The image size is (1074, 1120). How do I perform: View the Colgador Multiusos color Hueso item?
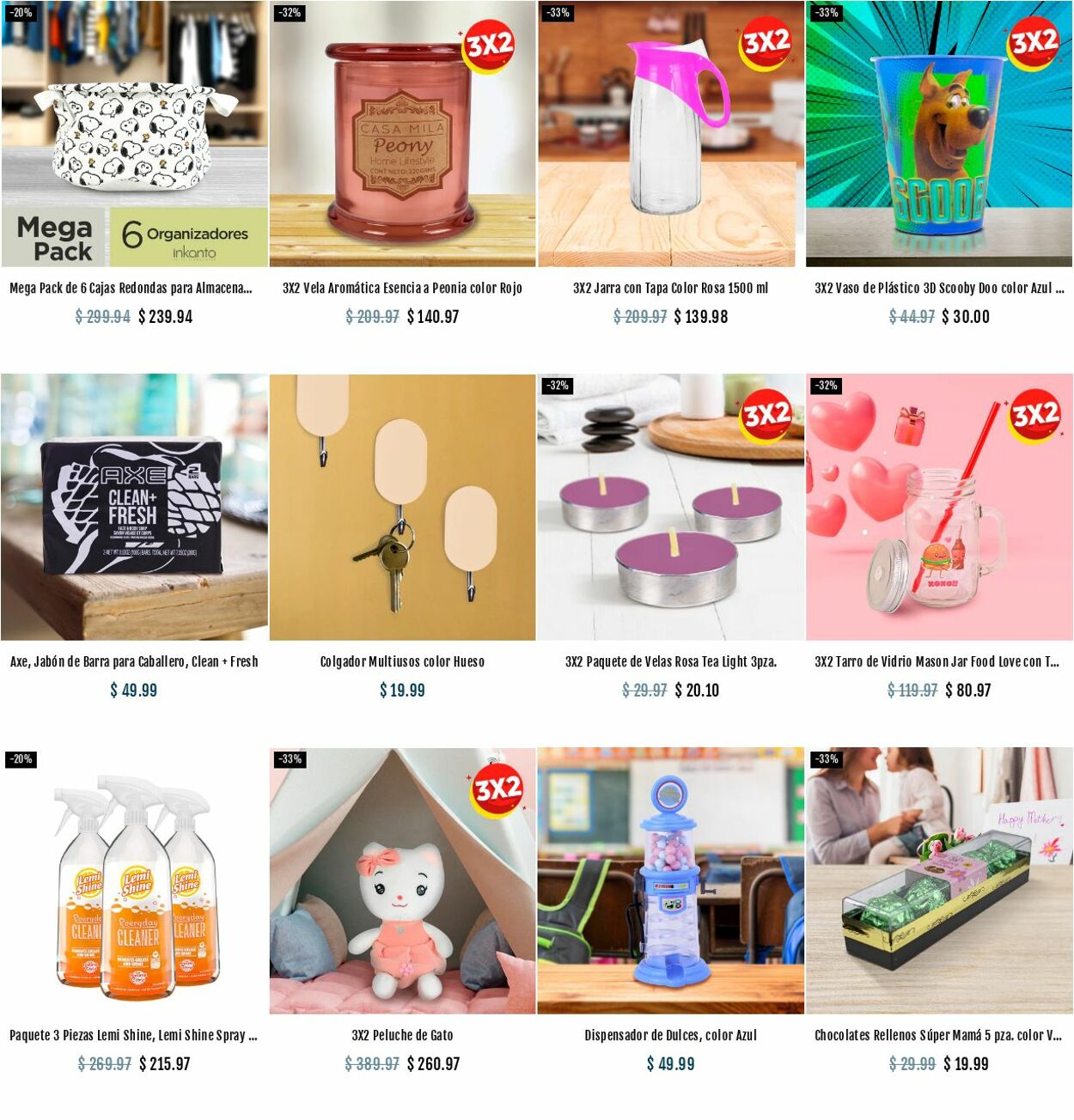pyautogui.click(x=402, y=507)
